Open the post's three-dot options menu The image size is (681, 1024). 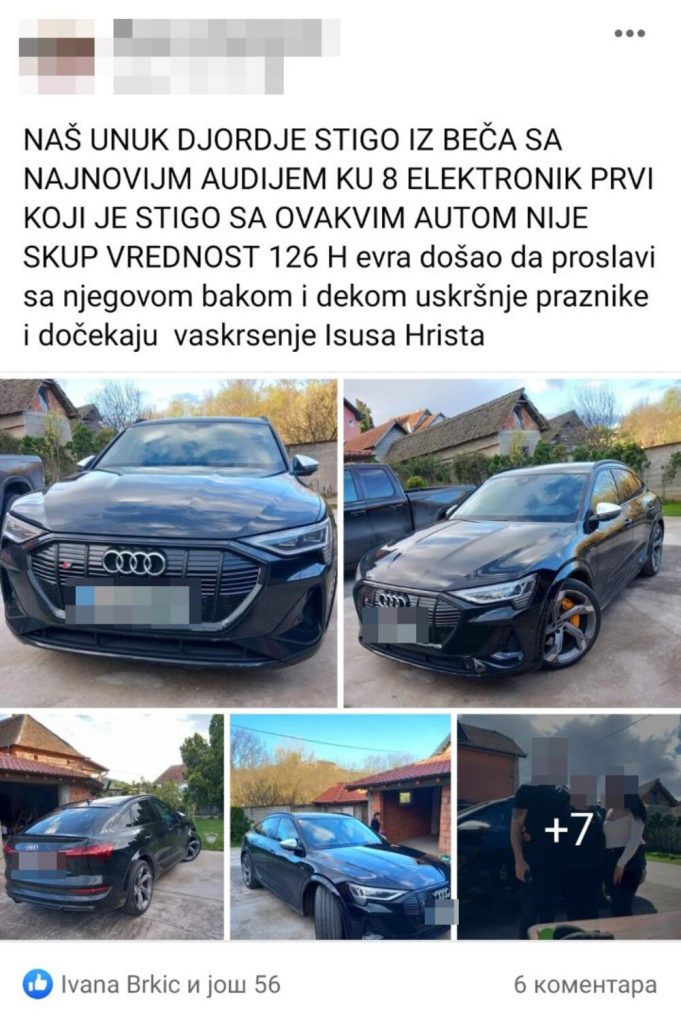tap(629, 33)
